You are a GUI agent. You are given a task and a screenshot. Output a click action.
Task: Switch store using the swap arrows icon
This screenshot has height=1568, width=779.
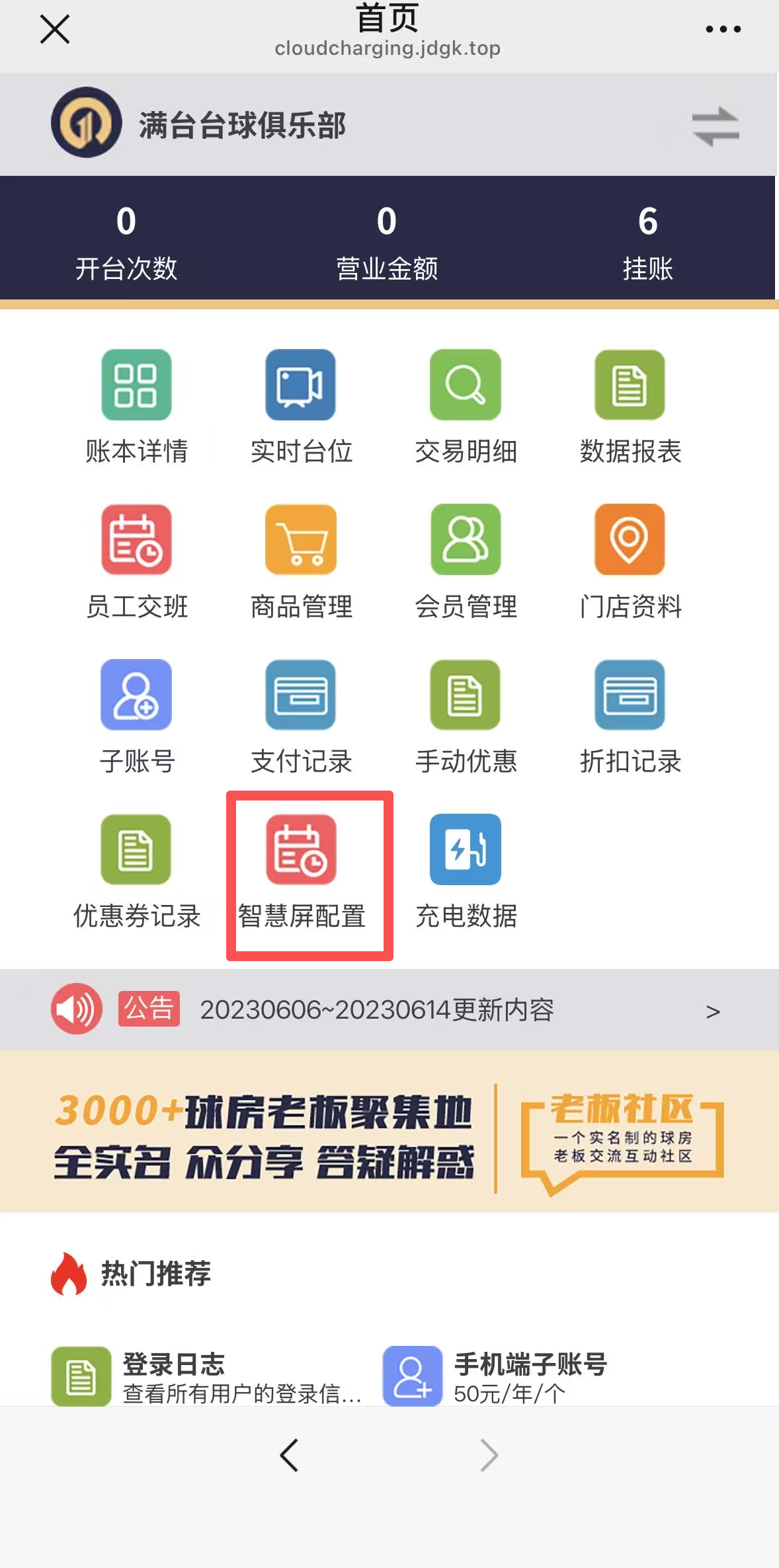[716, 126]
